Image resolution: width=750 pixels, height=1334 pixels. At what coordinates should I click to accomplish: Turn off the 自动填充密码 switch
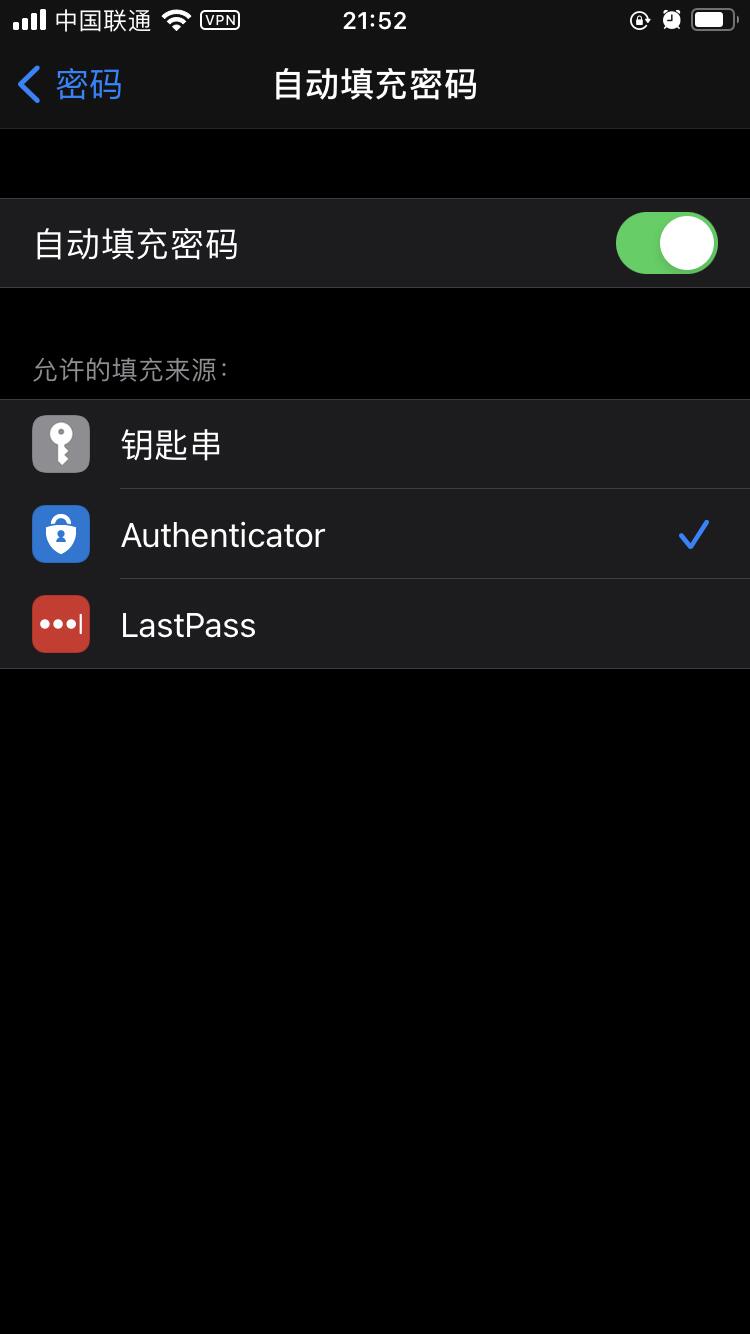[666, 243]
